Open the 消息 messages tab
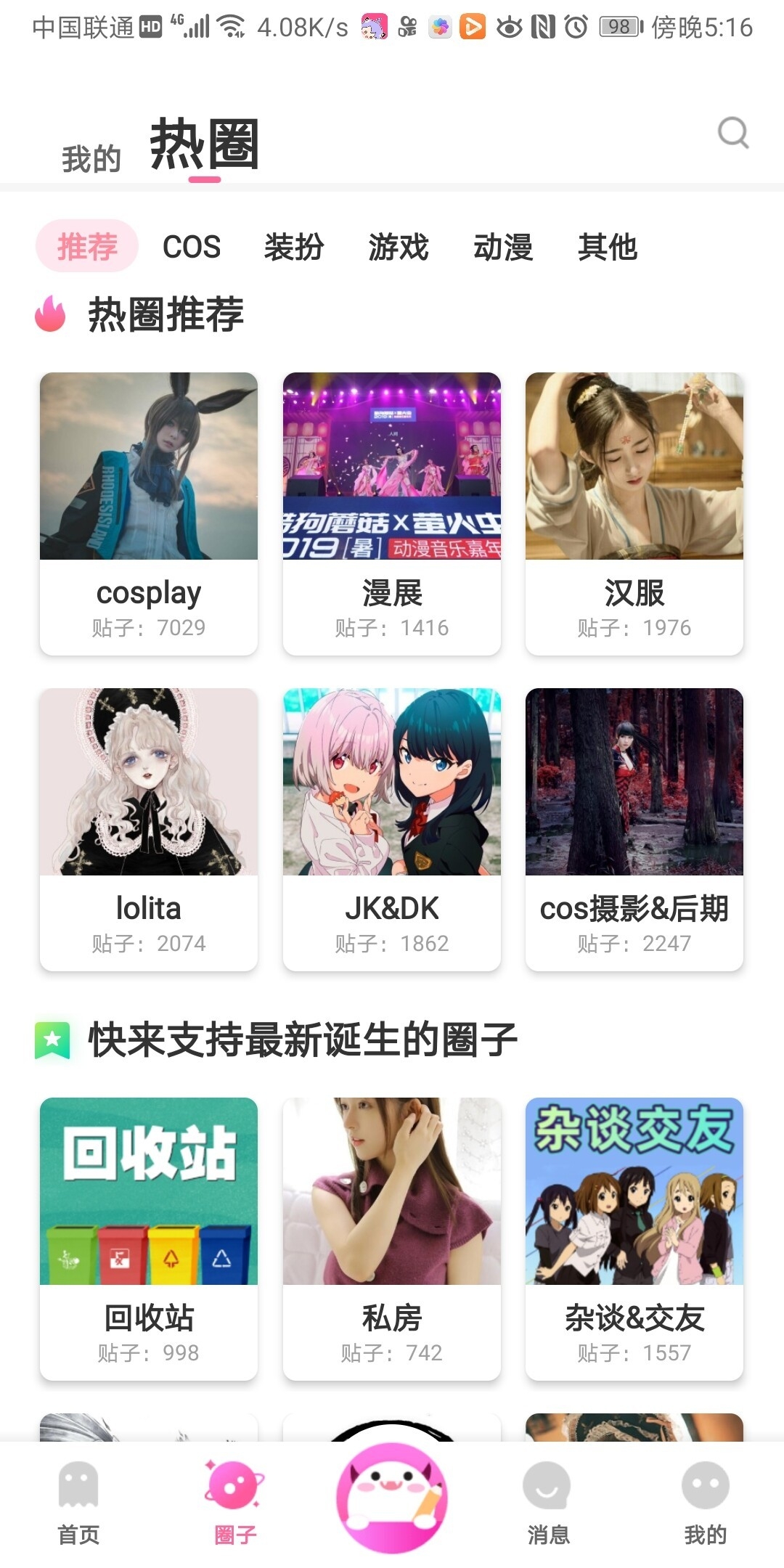The width and height of the screenshot is (784, 1568). tap(548, 1503)
